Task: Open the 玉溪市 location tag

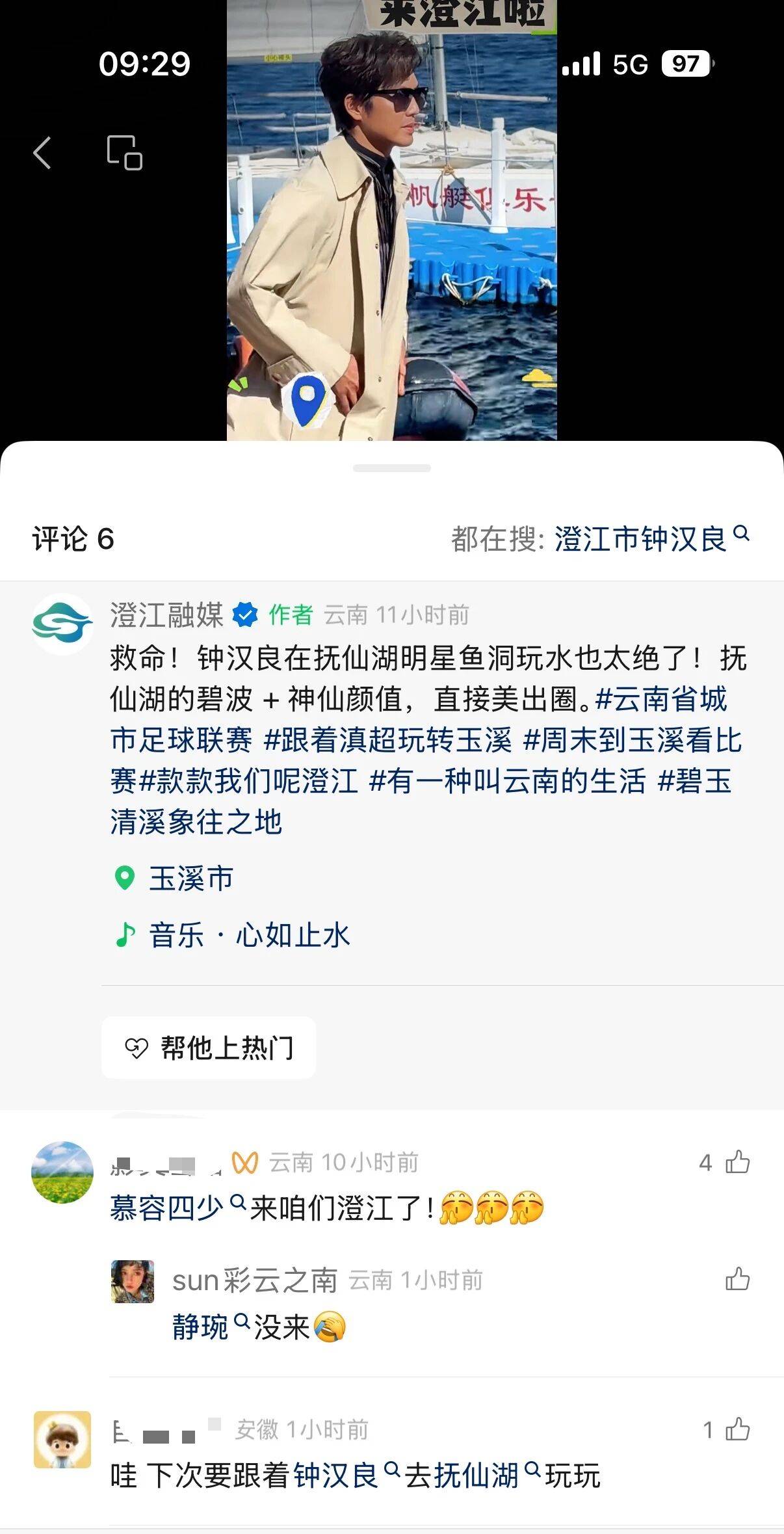Action: 190,879
